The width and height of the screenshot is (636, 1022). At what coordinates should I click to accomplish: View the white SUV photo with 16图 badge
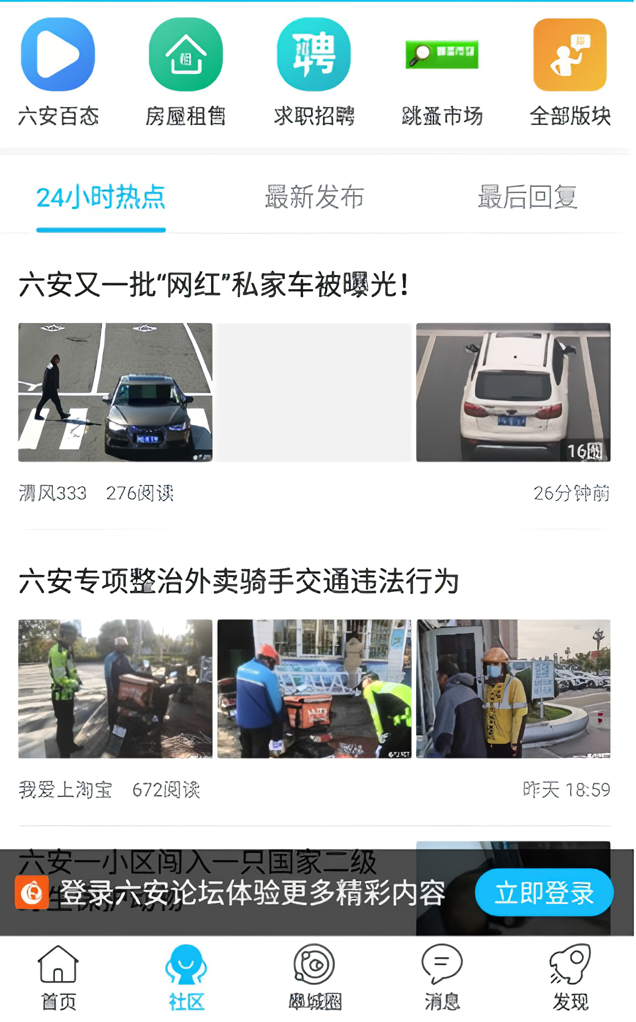[513, 392]
